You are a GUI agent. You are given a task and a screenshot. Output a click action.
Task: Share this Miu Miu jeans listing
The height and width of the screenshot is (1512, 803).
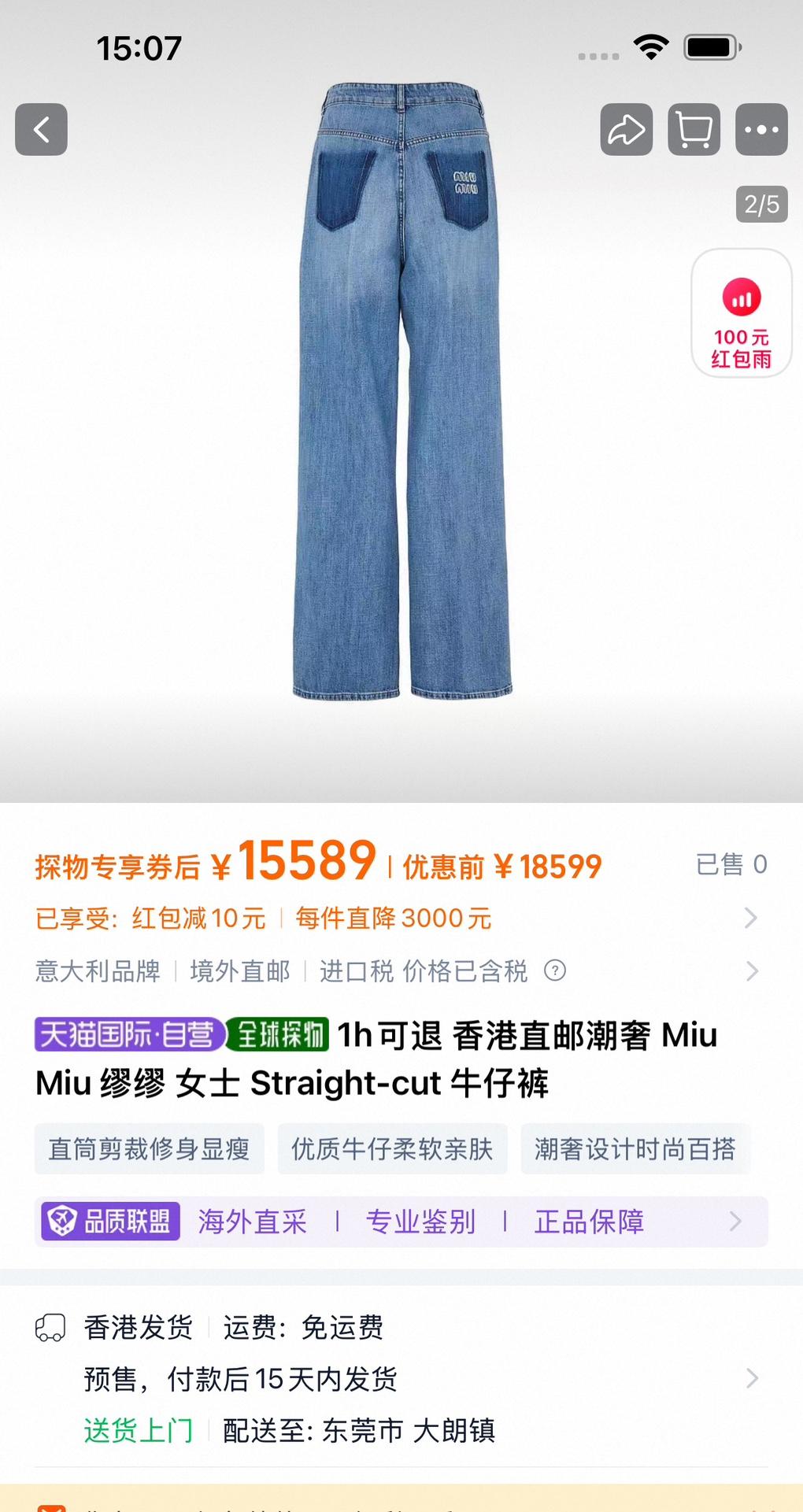tap(626, 129)
